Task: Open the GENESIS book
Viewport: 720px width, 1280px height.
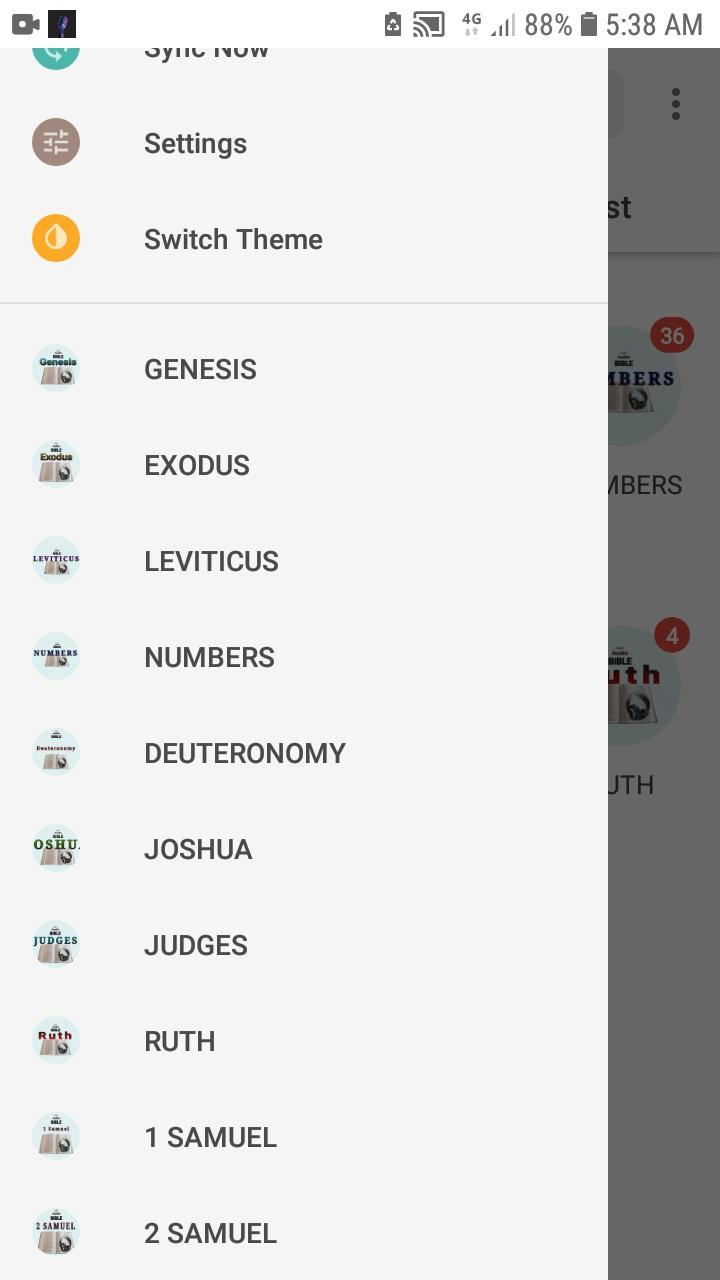Action: (304, 369)
